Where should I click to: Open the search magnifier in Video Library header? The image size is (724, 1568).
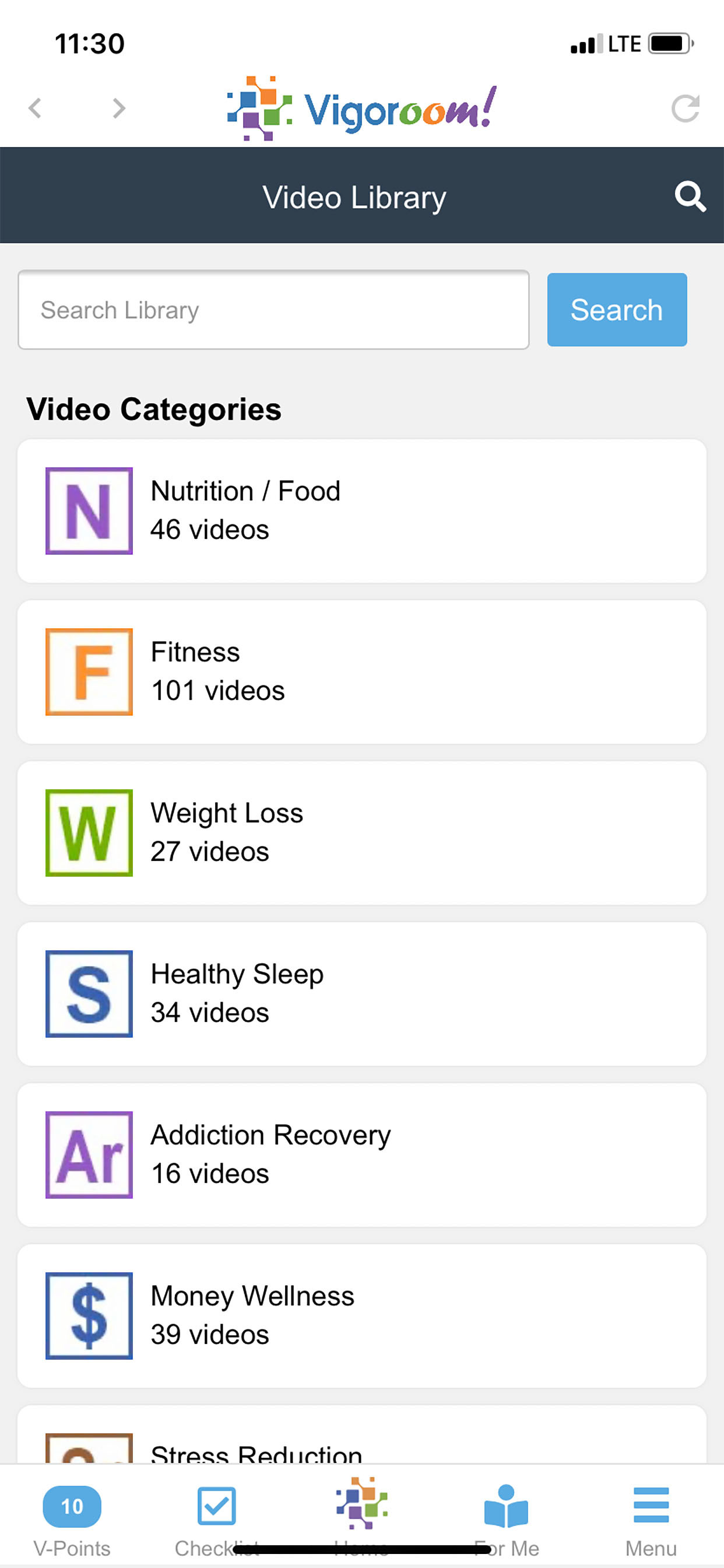[690, 197]
